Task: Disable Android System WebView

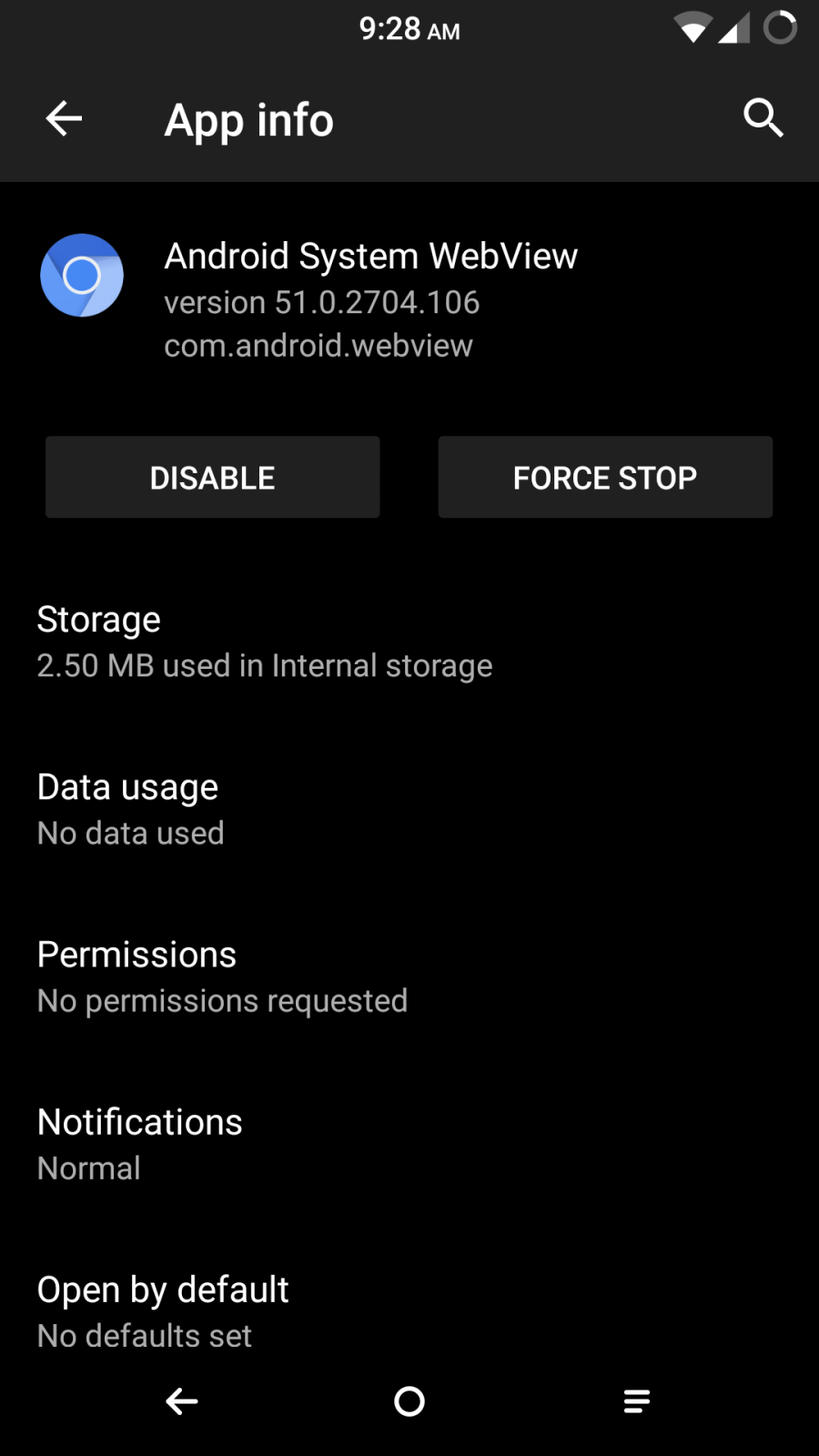Action: (213, 477)
